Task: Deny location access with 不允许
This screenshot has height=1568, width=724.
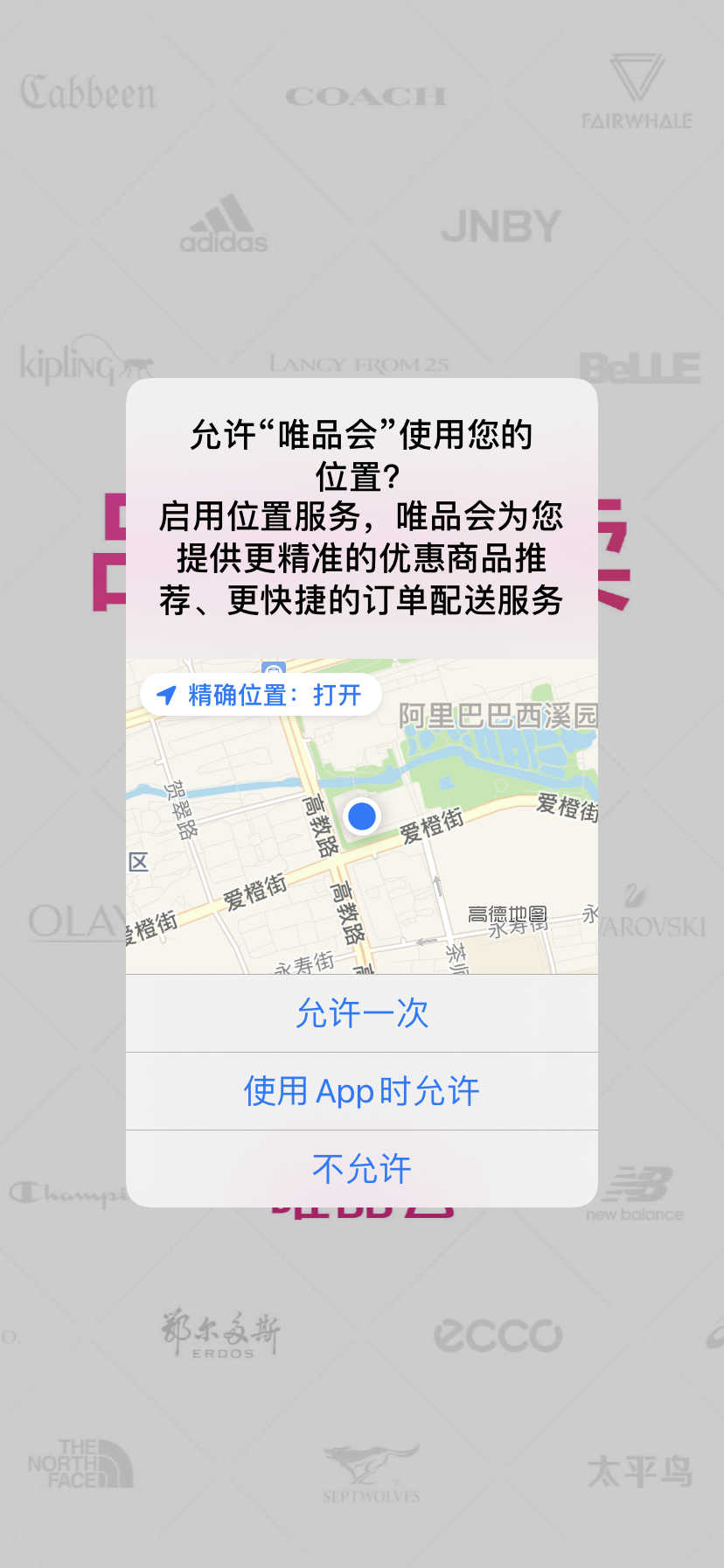Action: pos(362,1169)
